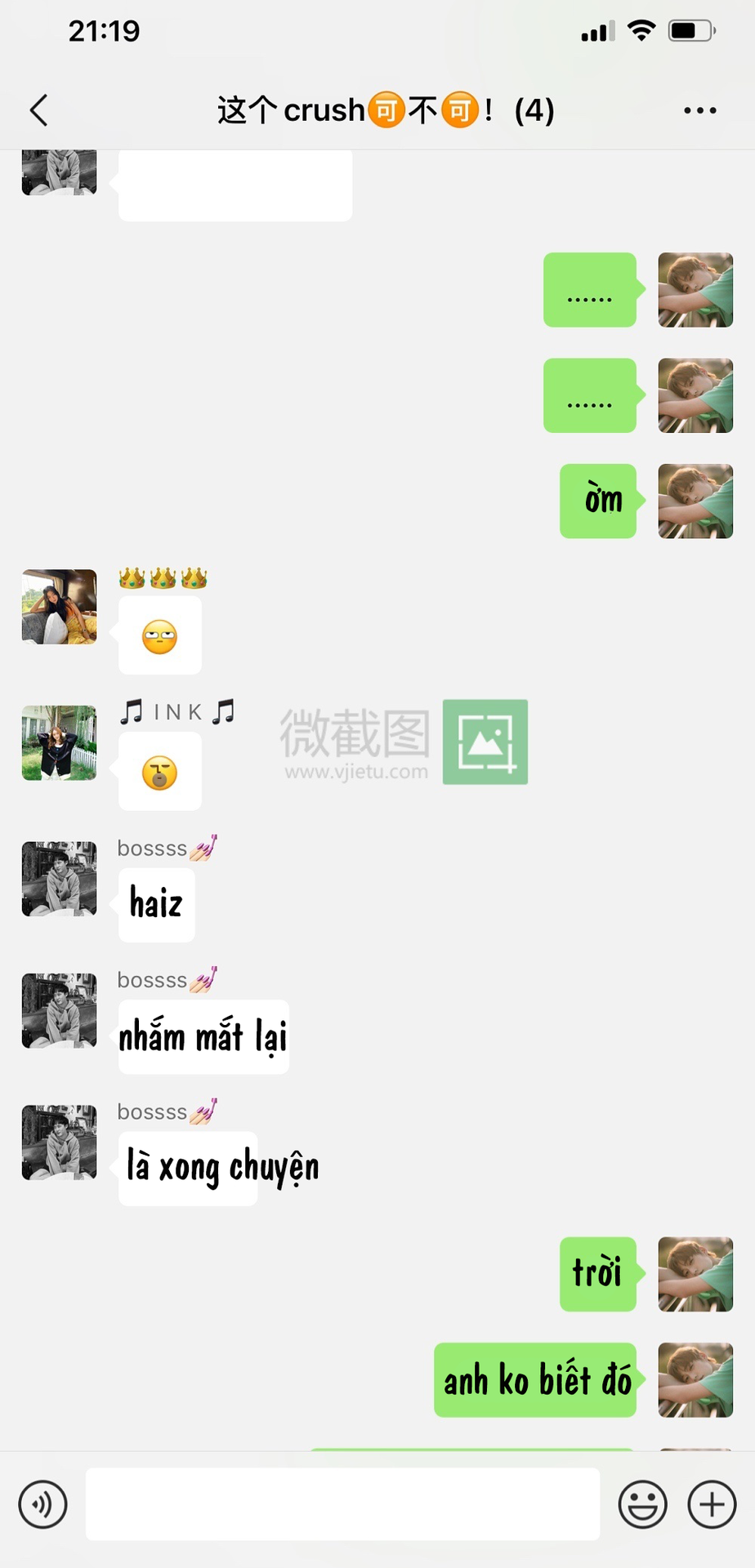
Task: Open bossss's avatar beside 'haiz'
Action: 59,879
